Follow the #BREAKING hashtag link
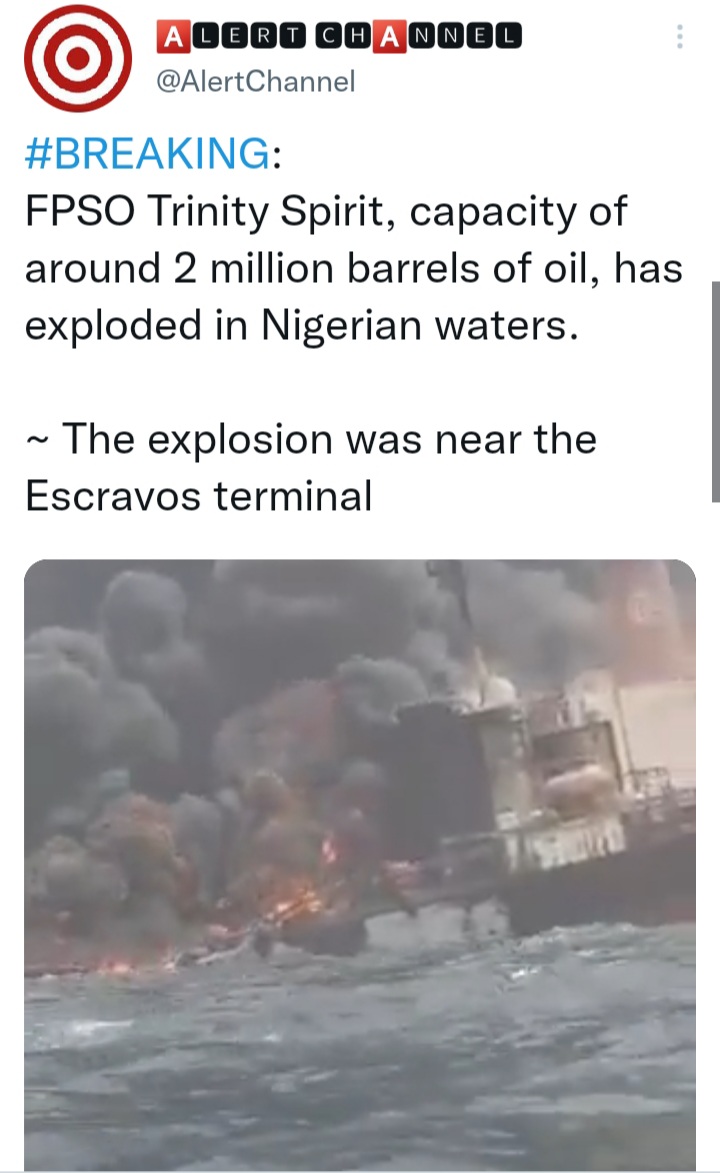The image size is (720, 1173). [x=147, y=153]
